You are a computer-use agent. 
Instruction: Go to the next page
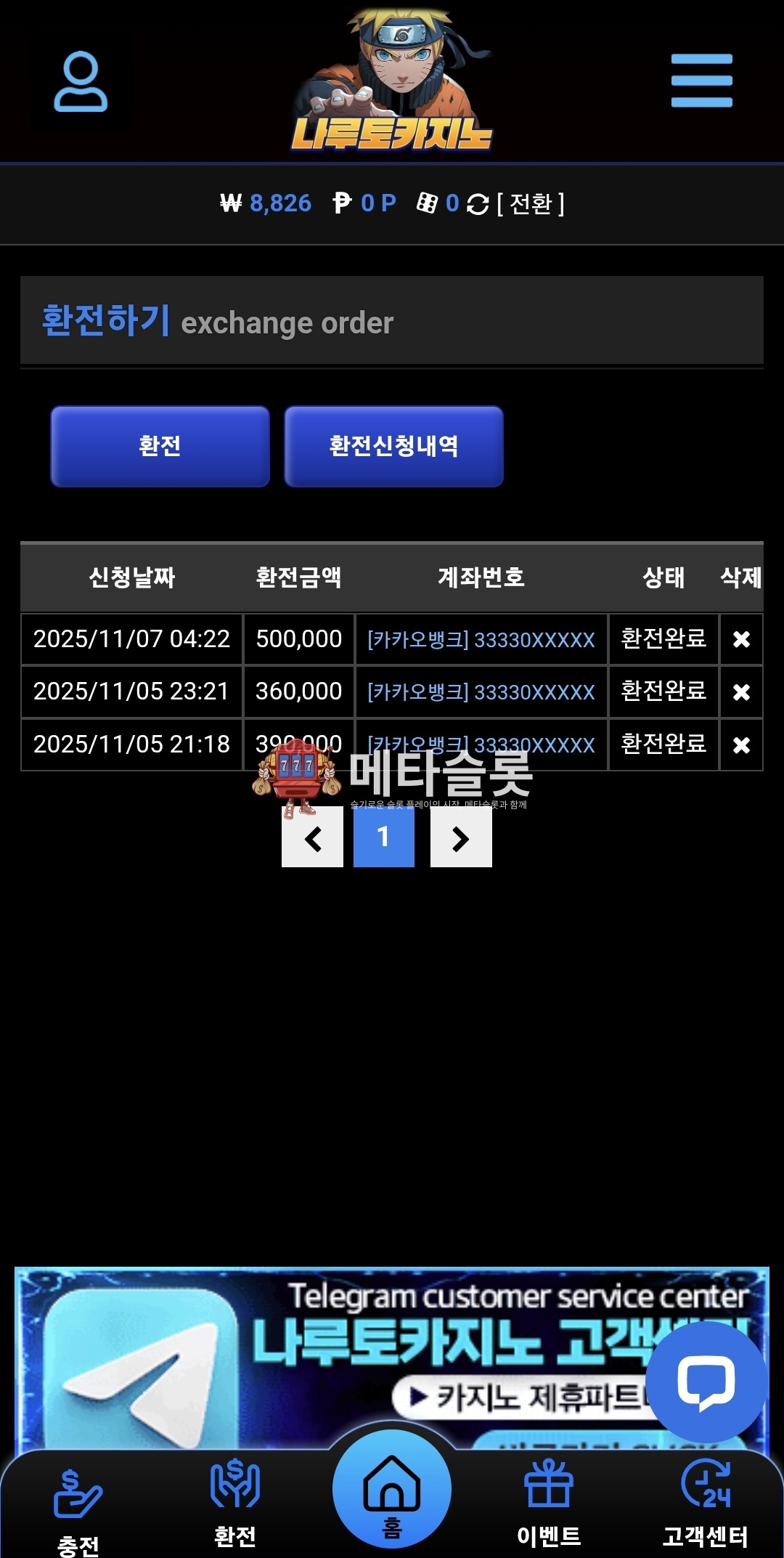(461, 838)
